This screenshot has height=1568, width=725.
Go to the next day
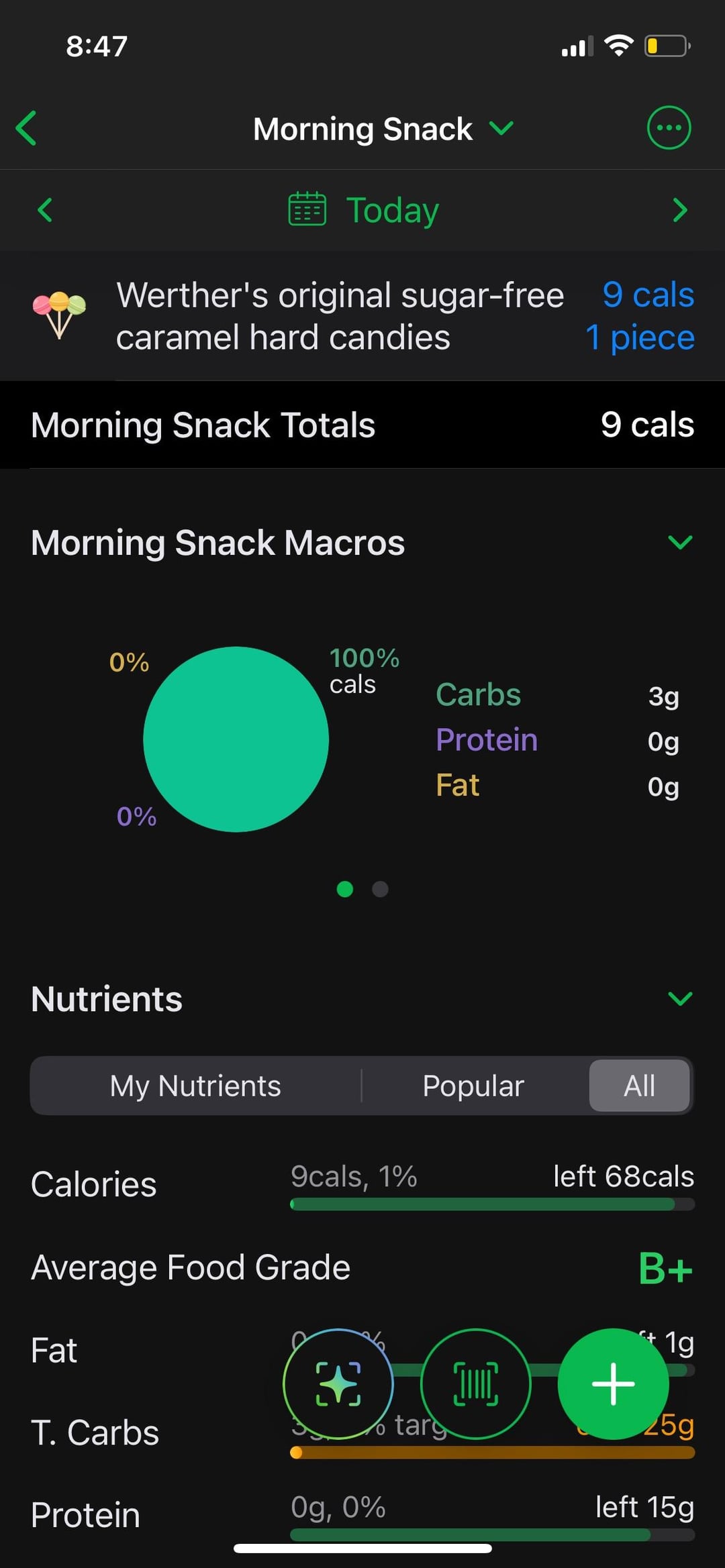click(679, 210)
